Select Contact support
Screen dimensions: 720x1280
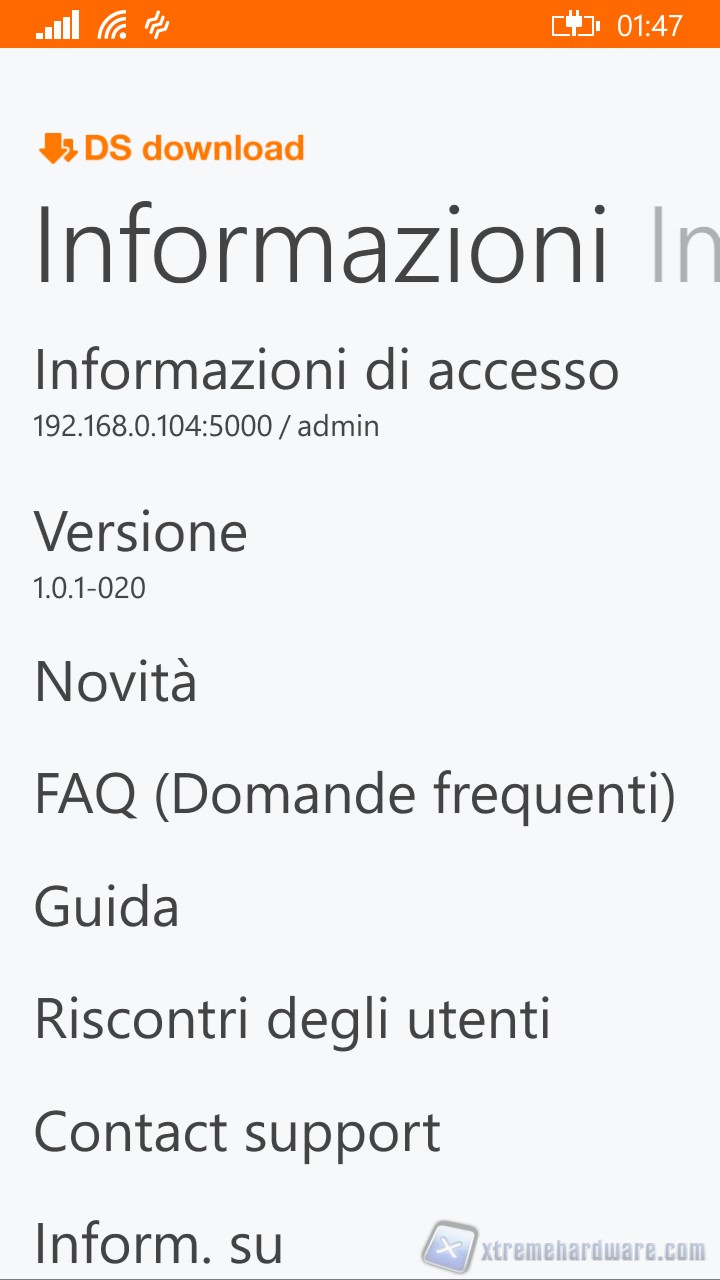(x=237, y=1132)
